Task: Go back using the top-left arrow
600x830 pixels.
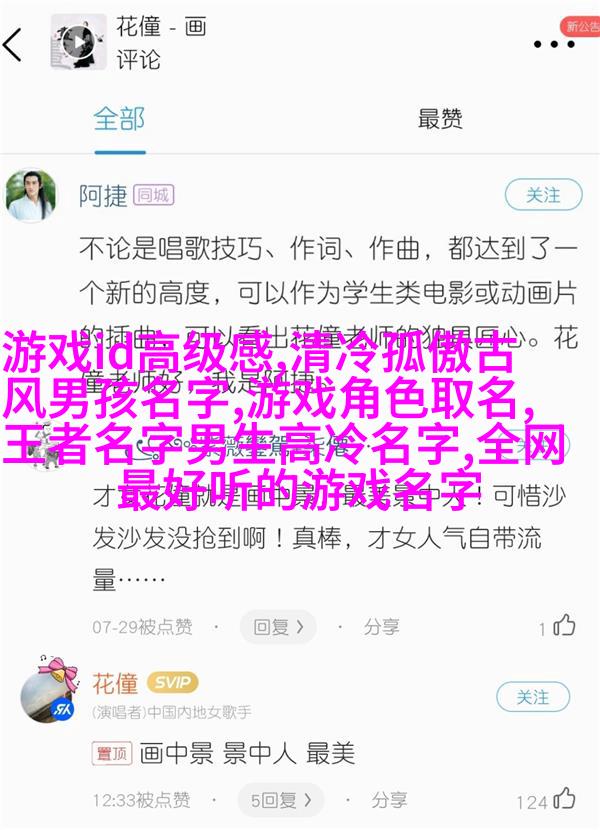Action: pos(14,44)
